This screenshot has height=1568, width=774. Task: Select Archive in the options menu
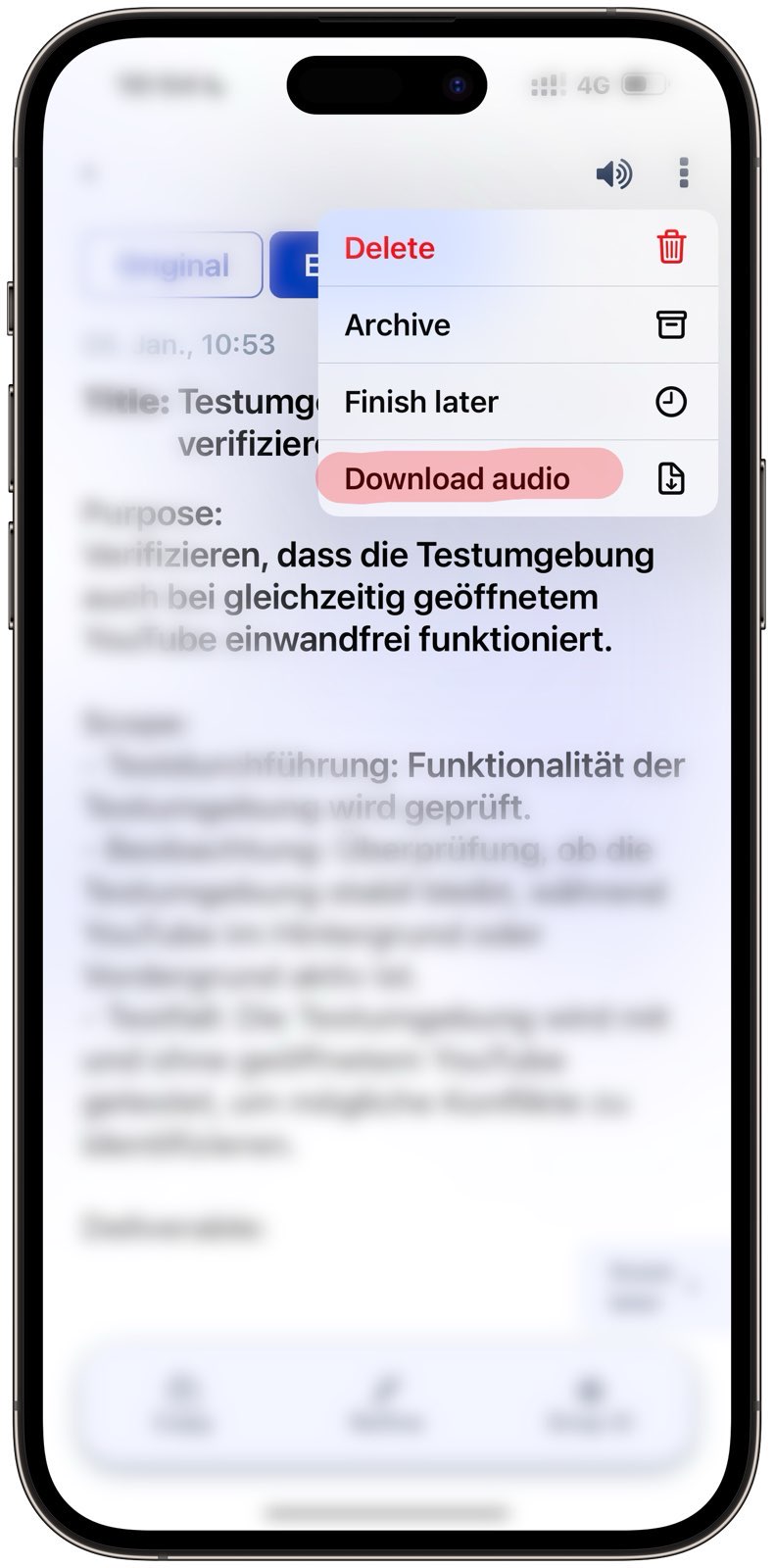pyautogui.click(x=516, y=324)
